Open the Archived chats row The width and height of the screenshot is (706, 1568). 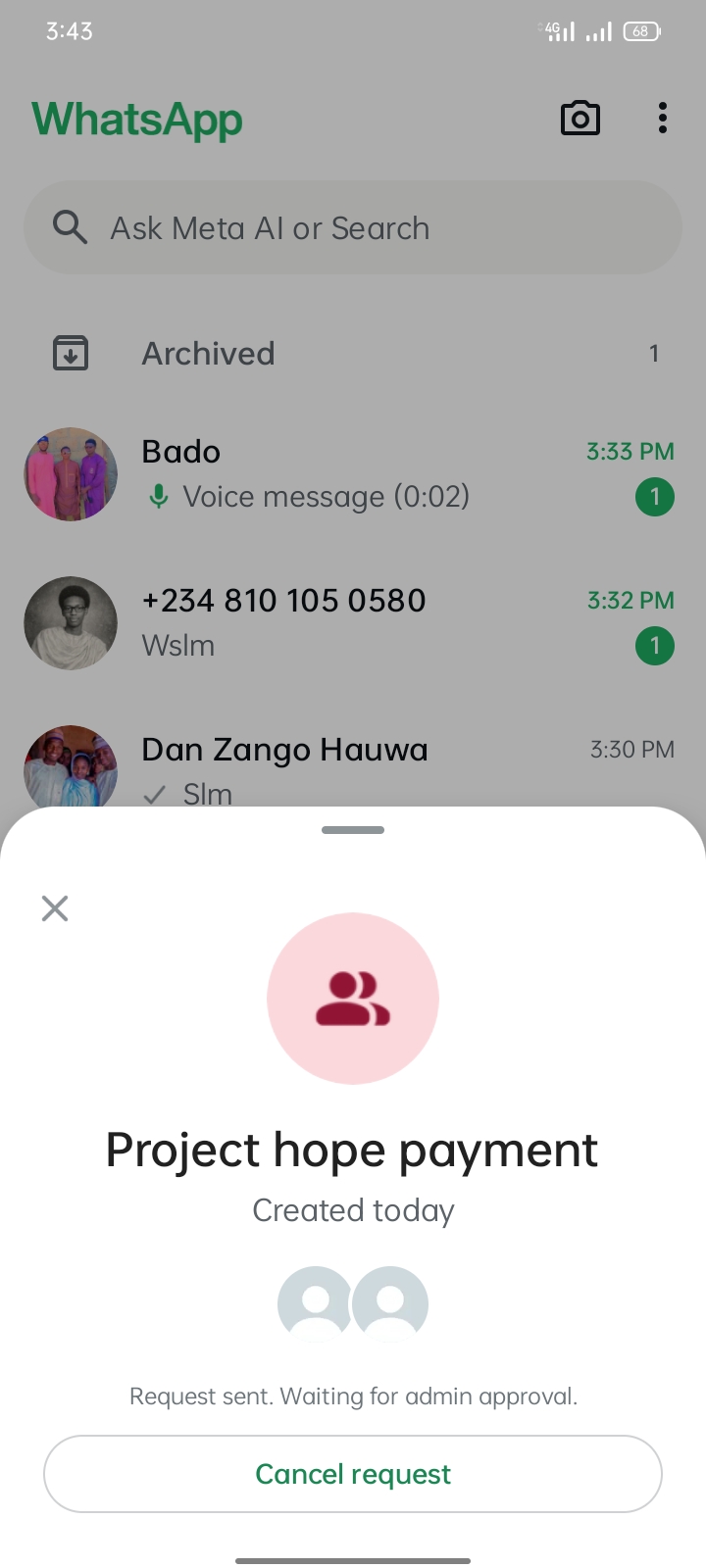353,354
